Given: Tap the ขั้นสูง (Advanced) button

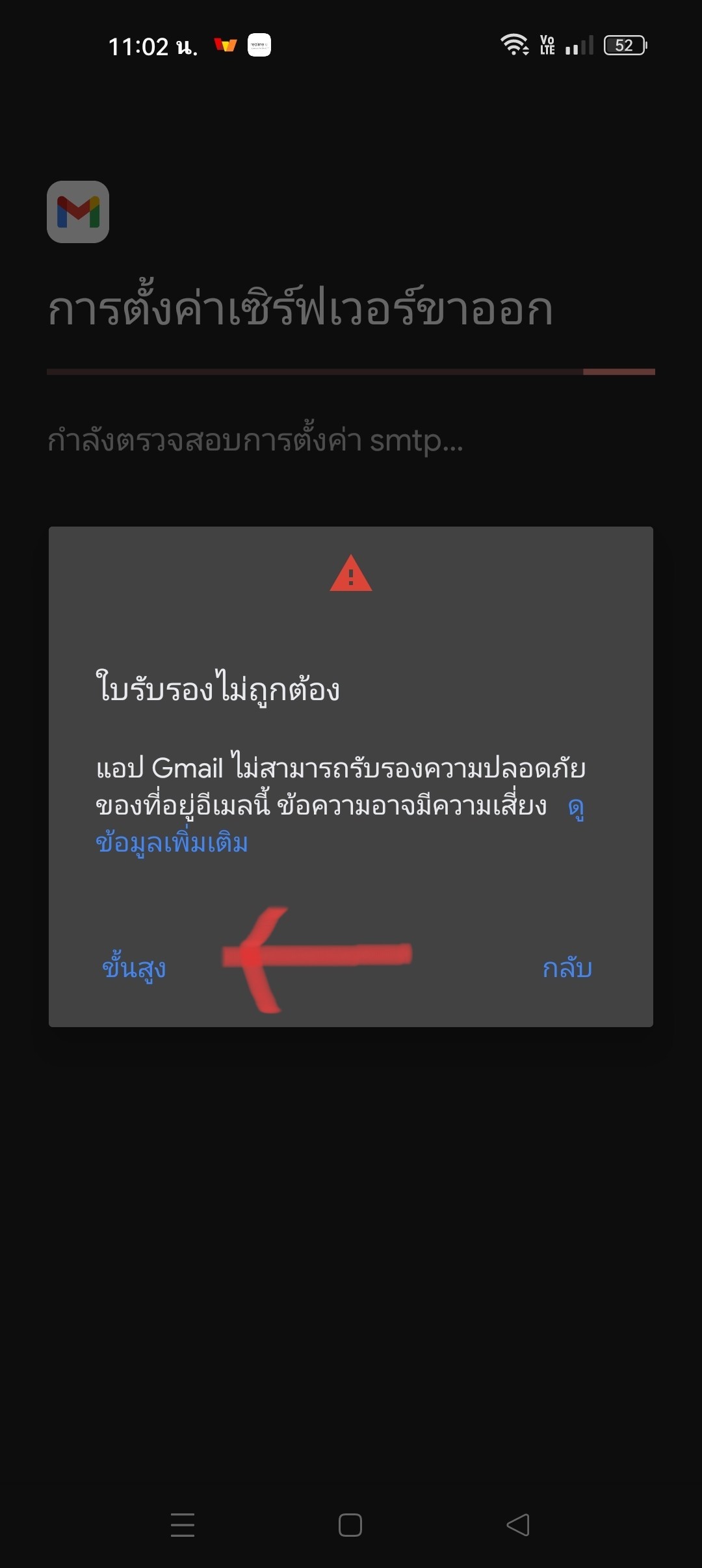Looking at the screenshot, I should coord(134,968).
